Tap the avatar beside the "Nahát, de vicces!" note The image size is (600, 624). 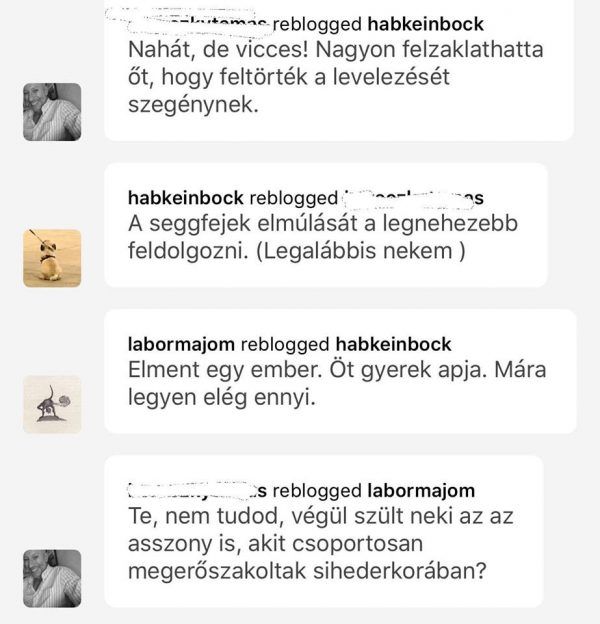pos(52,112)
